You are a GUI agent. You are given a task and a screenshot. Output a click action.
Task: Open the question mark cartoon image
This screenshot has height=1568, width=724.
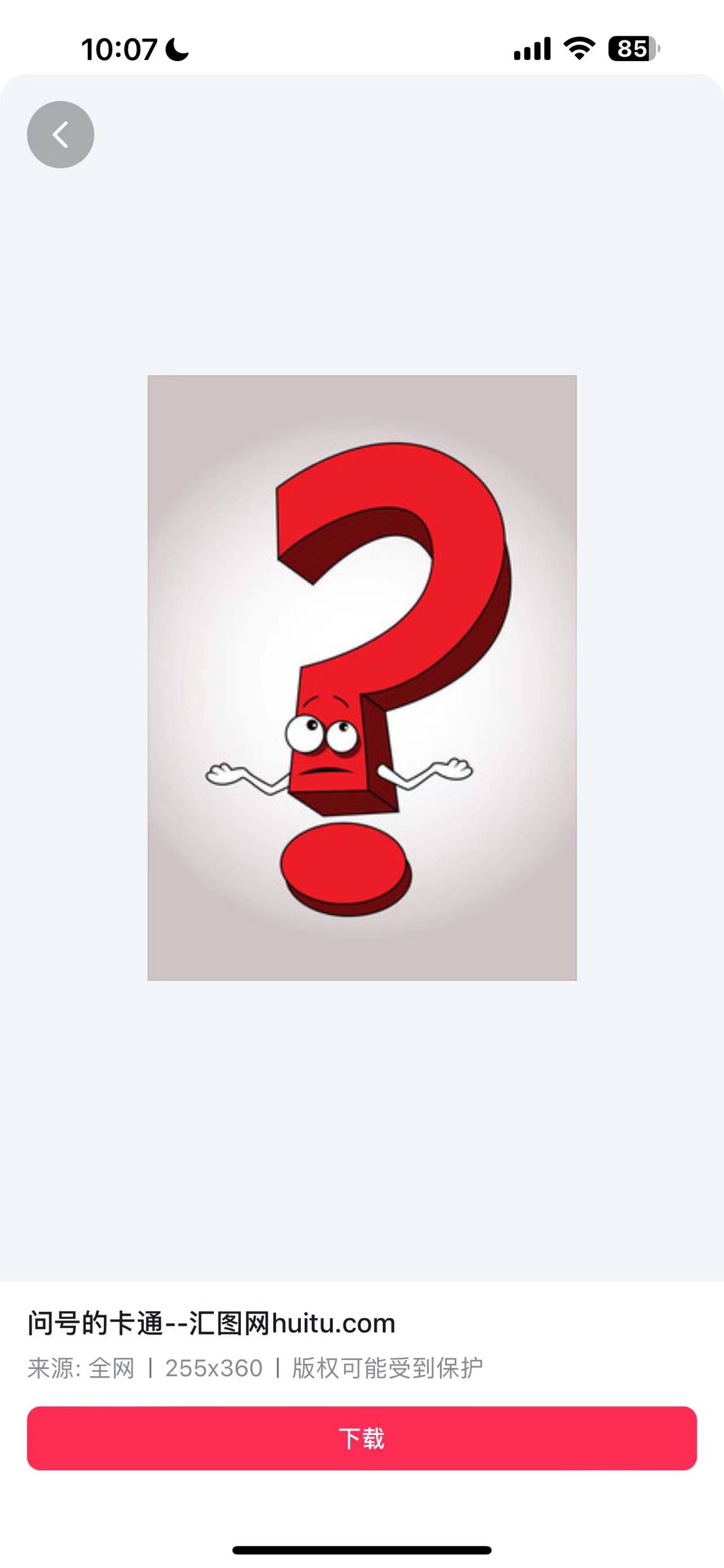pyautogui.click(x=361, y=677)
